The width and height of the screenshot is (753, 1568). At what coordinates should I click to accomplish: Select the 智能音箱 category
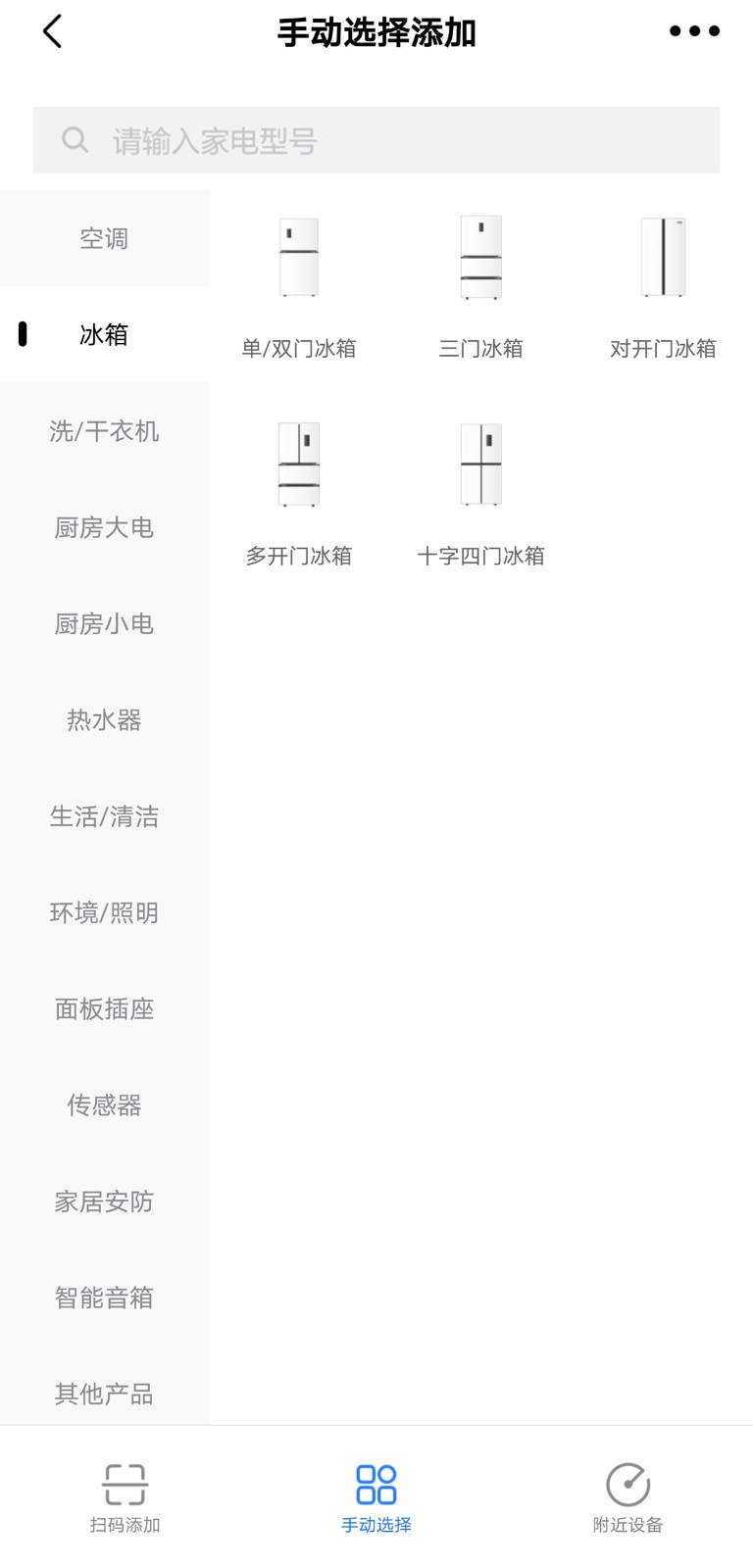[104, 1298]
